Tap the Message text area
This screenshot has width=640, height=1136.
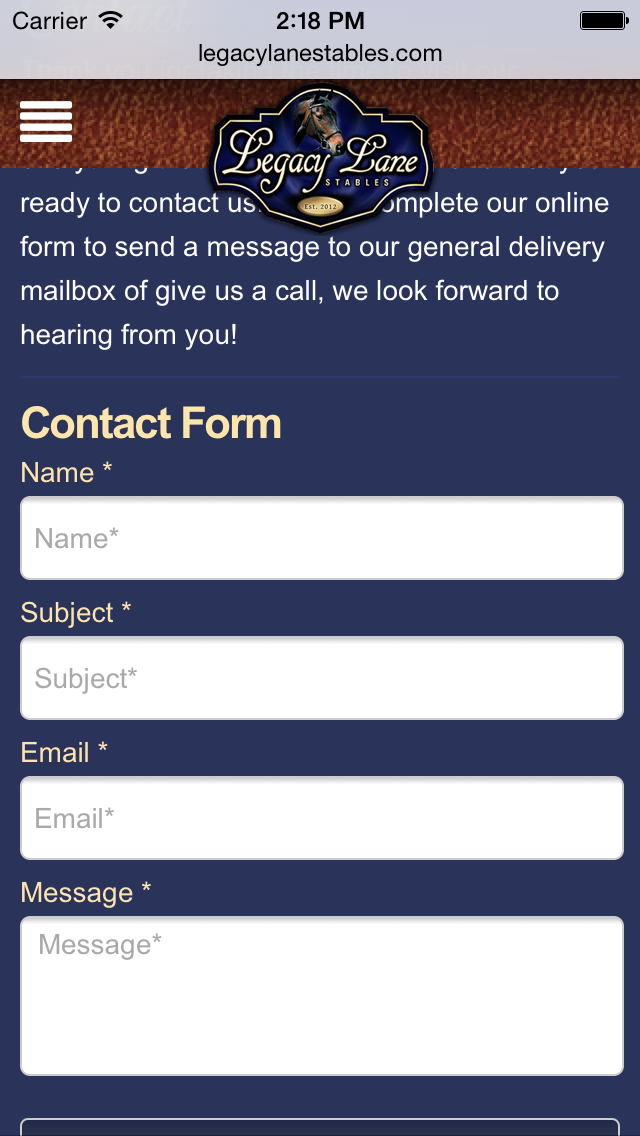coord(321,996)
